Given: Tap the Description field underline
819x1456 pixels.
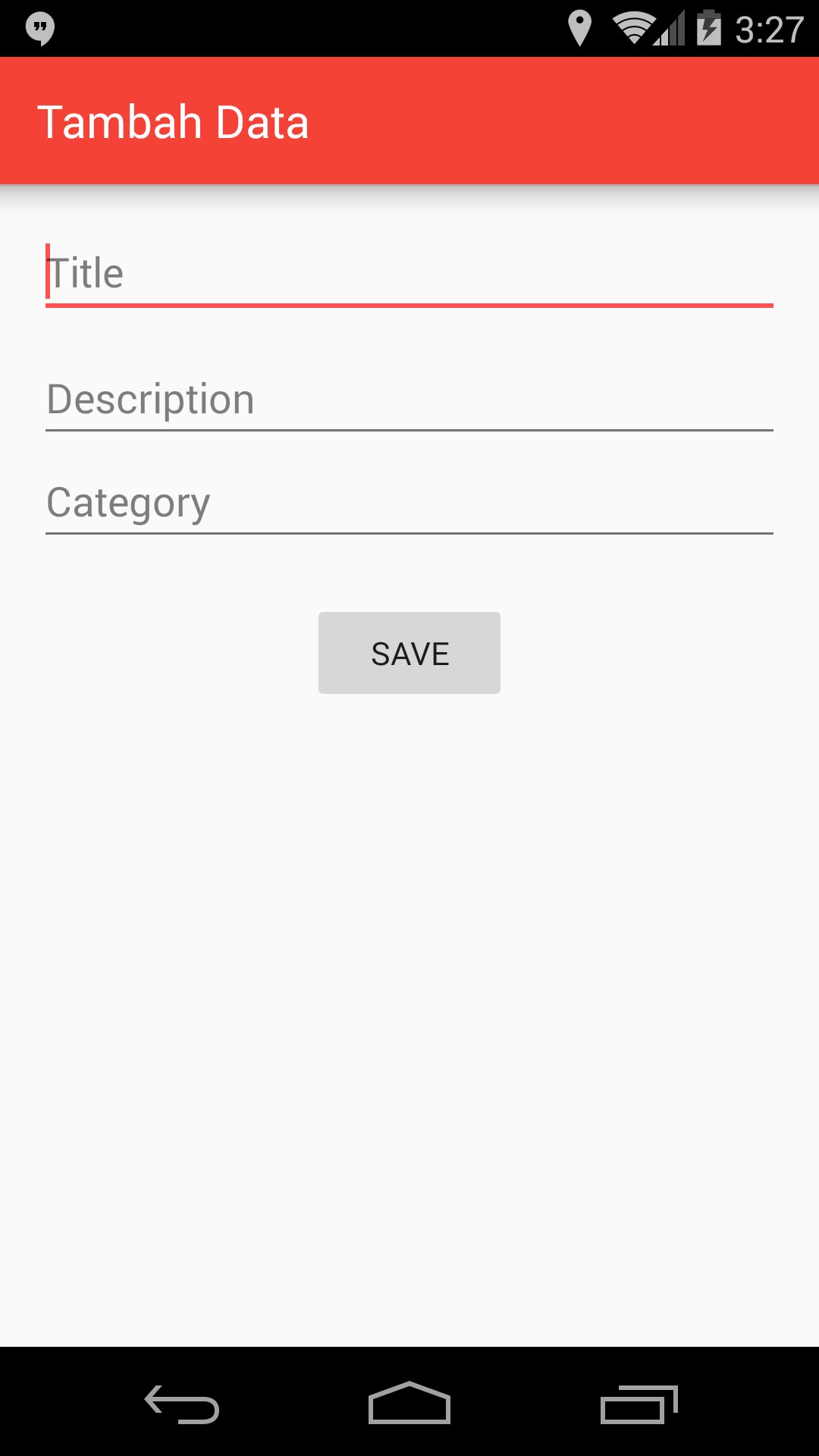Looking at the screenshot, I should [x=409, y=431].
